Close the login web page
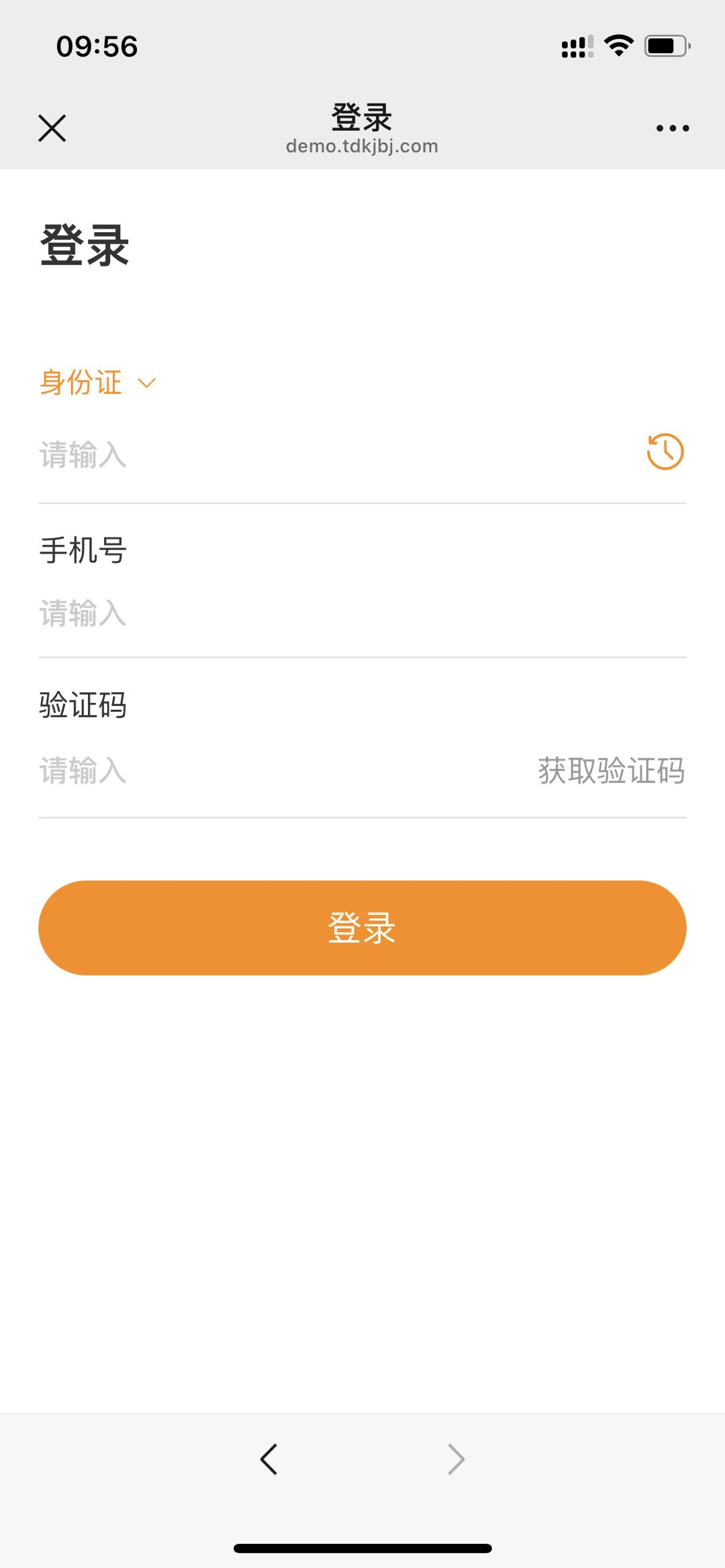Image resolution: width=725 pixels, height=1568 pixels. pyautogui.click(x=52, y=128)
